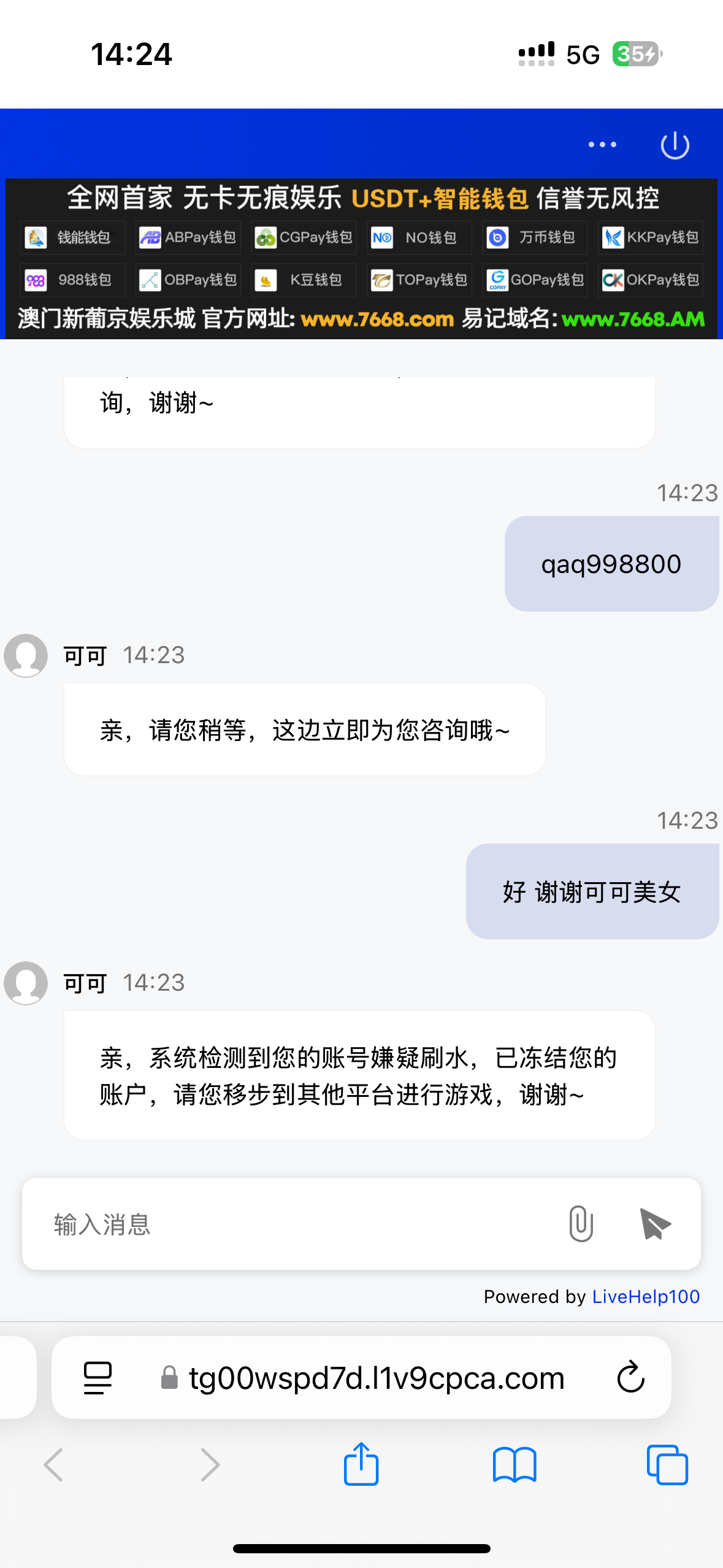The width and height of the screenshot is (723, 1568).
Task: Open the casino wallet banner at top
Action: (361, 258)
